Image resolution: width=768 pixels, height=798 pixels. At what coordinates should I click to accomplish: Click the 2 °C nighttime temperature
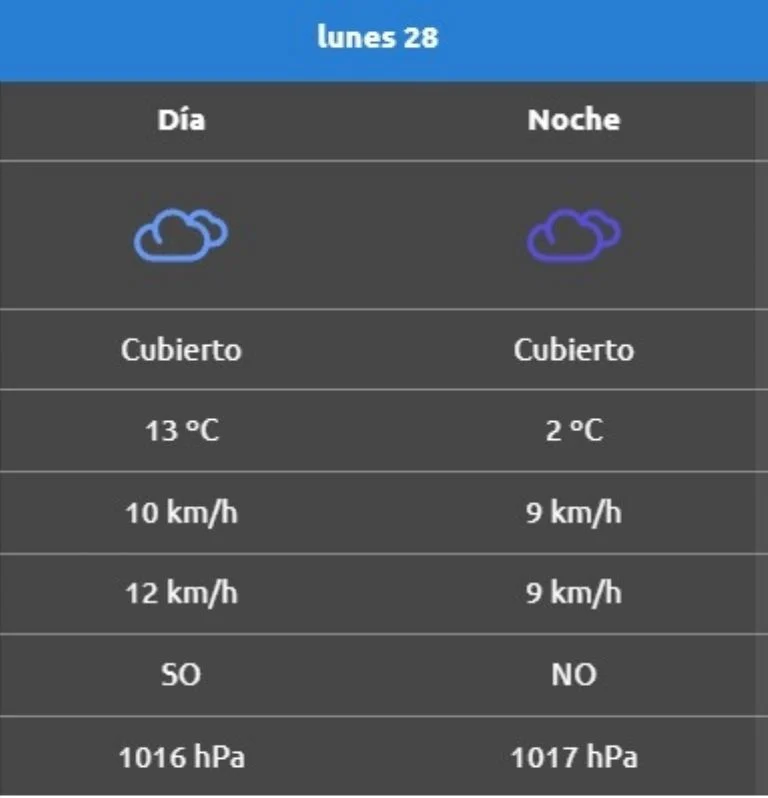pos(575,430)
